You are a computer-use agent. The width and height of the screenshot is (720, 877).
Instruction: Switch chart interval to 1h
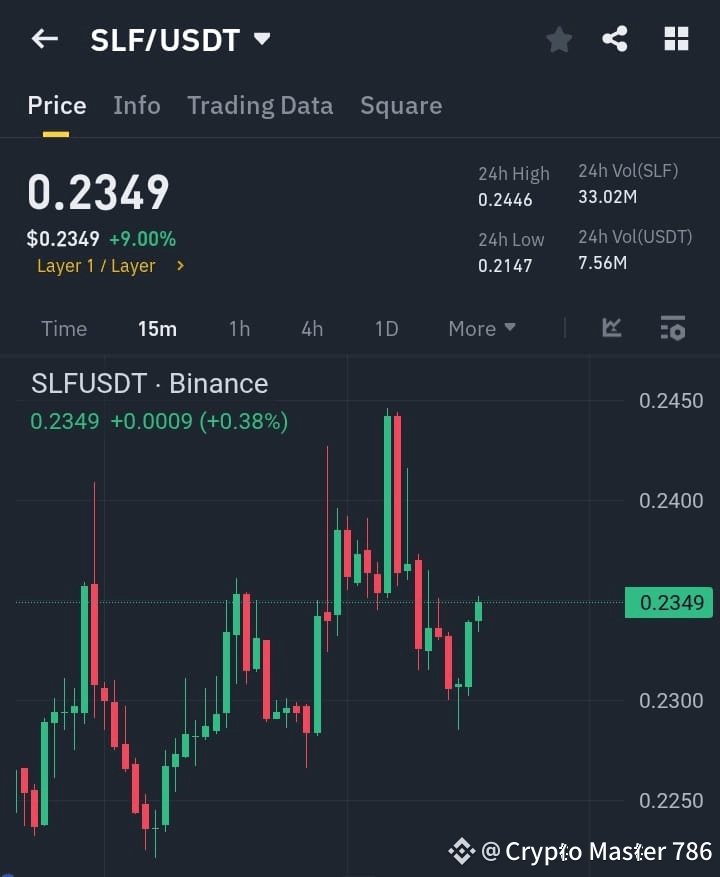[x=239, y=328]
